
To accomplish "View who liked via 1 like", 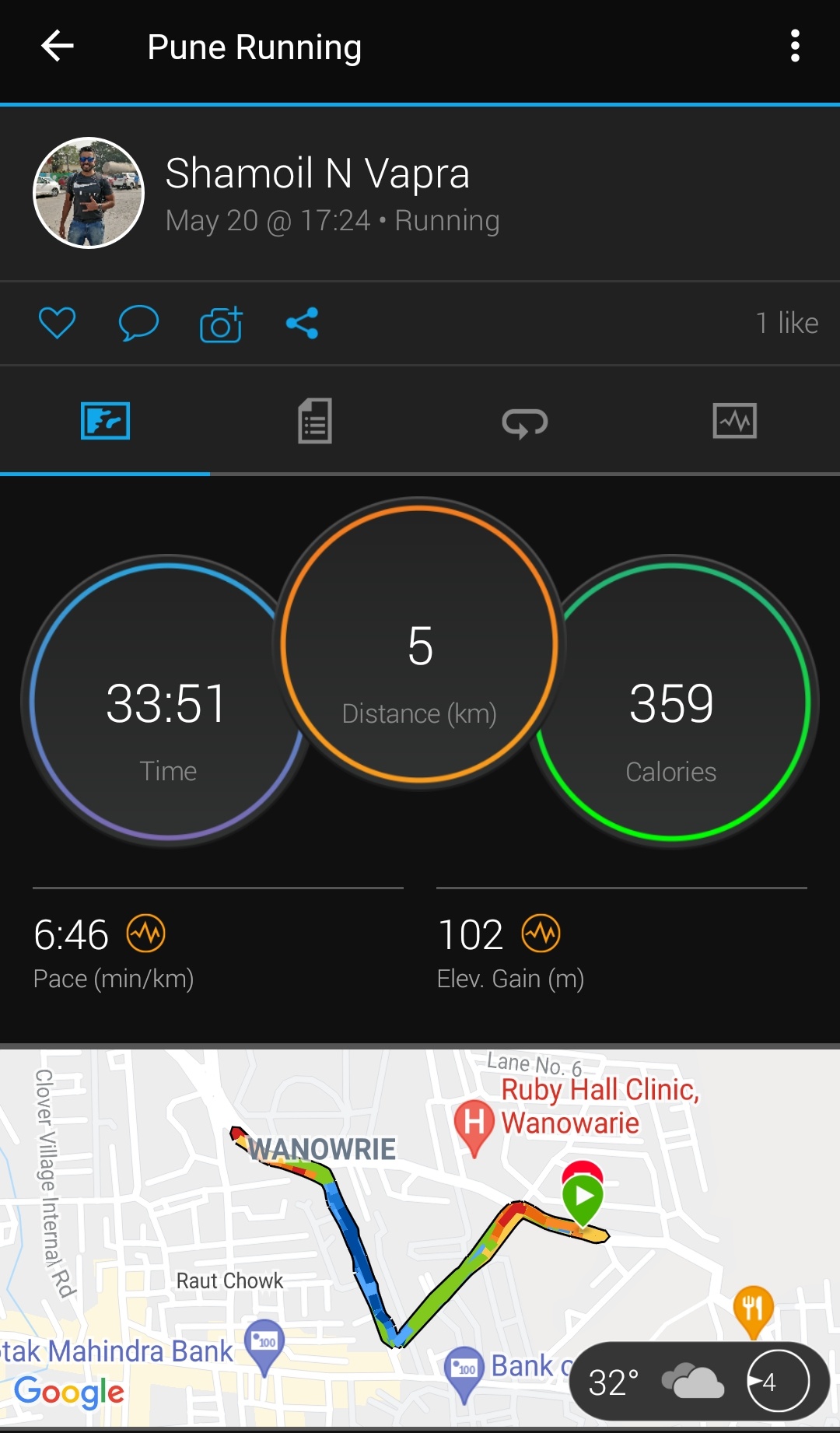I will 786,323.
